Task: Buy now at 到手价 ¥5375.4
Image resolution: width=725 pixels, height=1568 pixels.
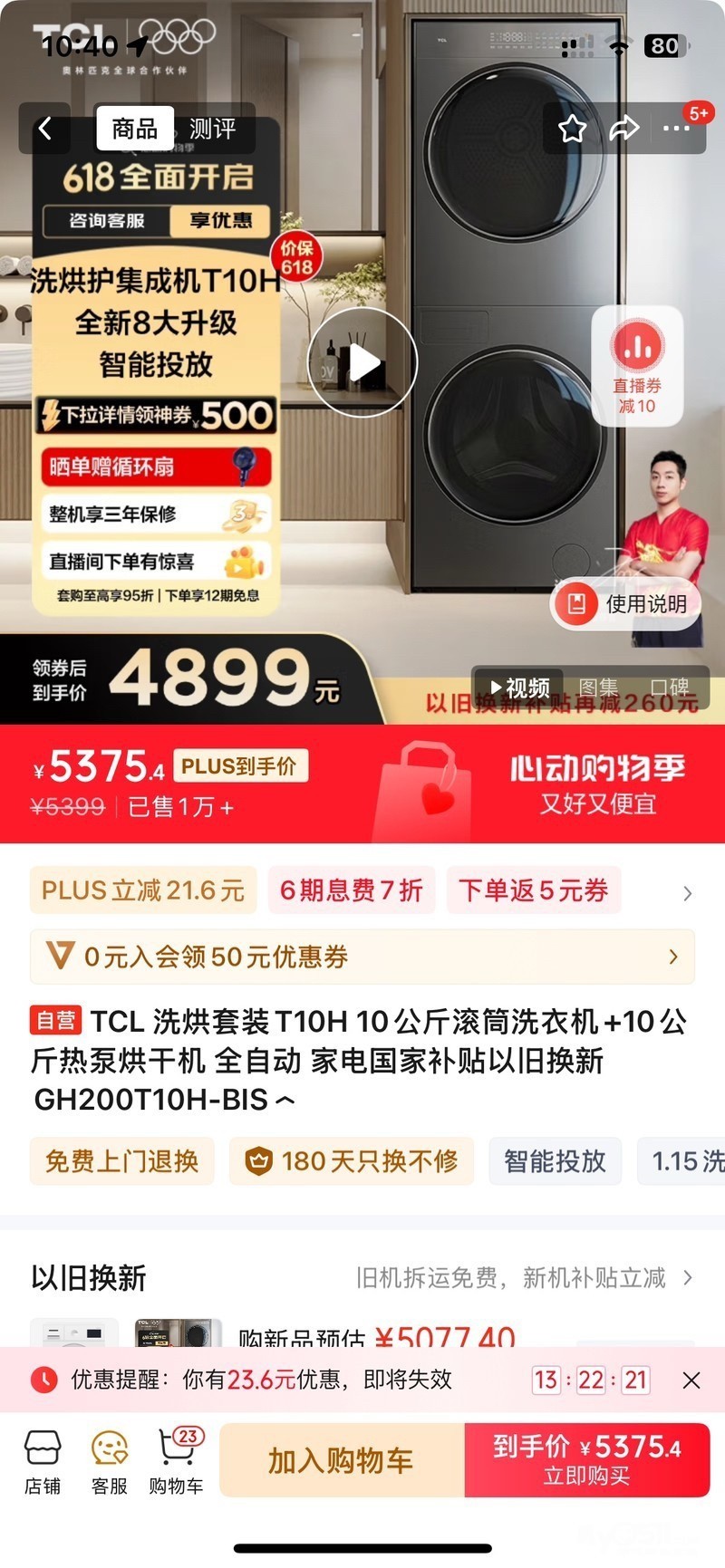Action: 586,1459
